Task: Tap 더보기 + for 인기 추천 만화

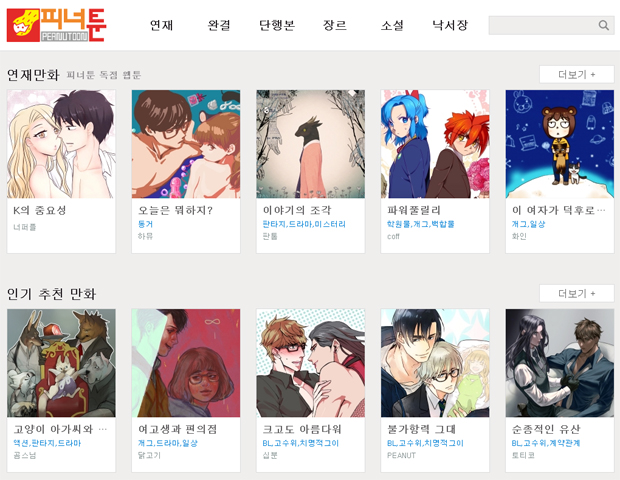Action: click(576, 293)
